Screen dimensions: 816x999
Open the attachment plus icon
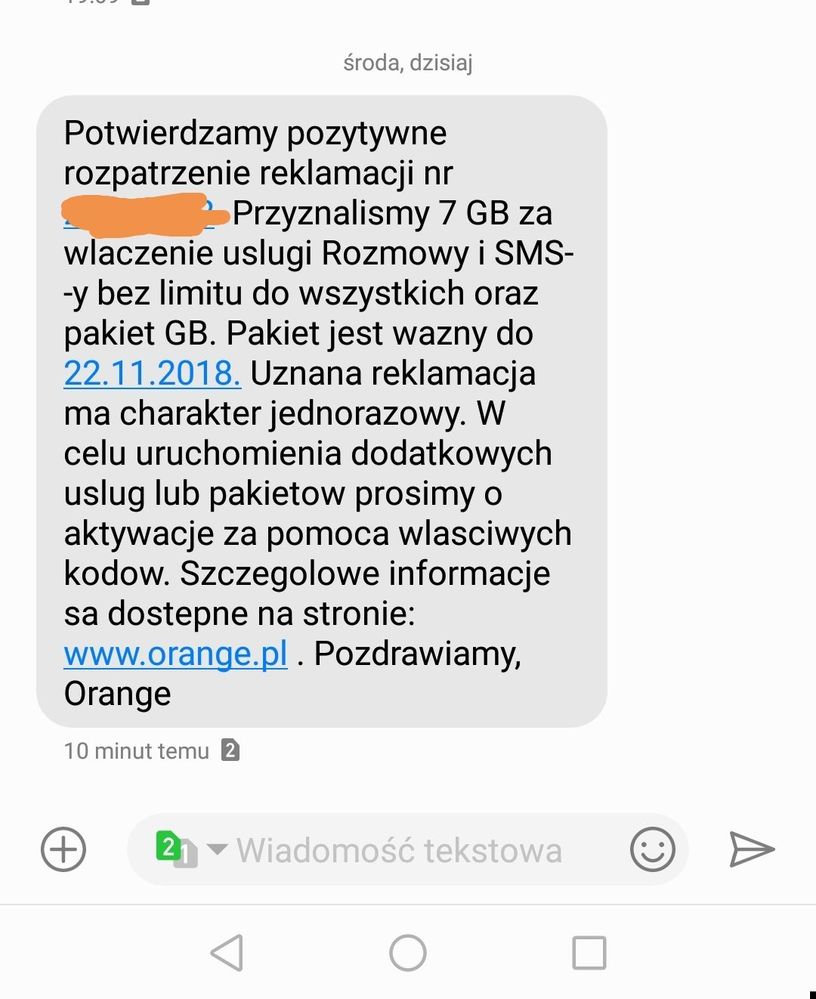(63, 850)
